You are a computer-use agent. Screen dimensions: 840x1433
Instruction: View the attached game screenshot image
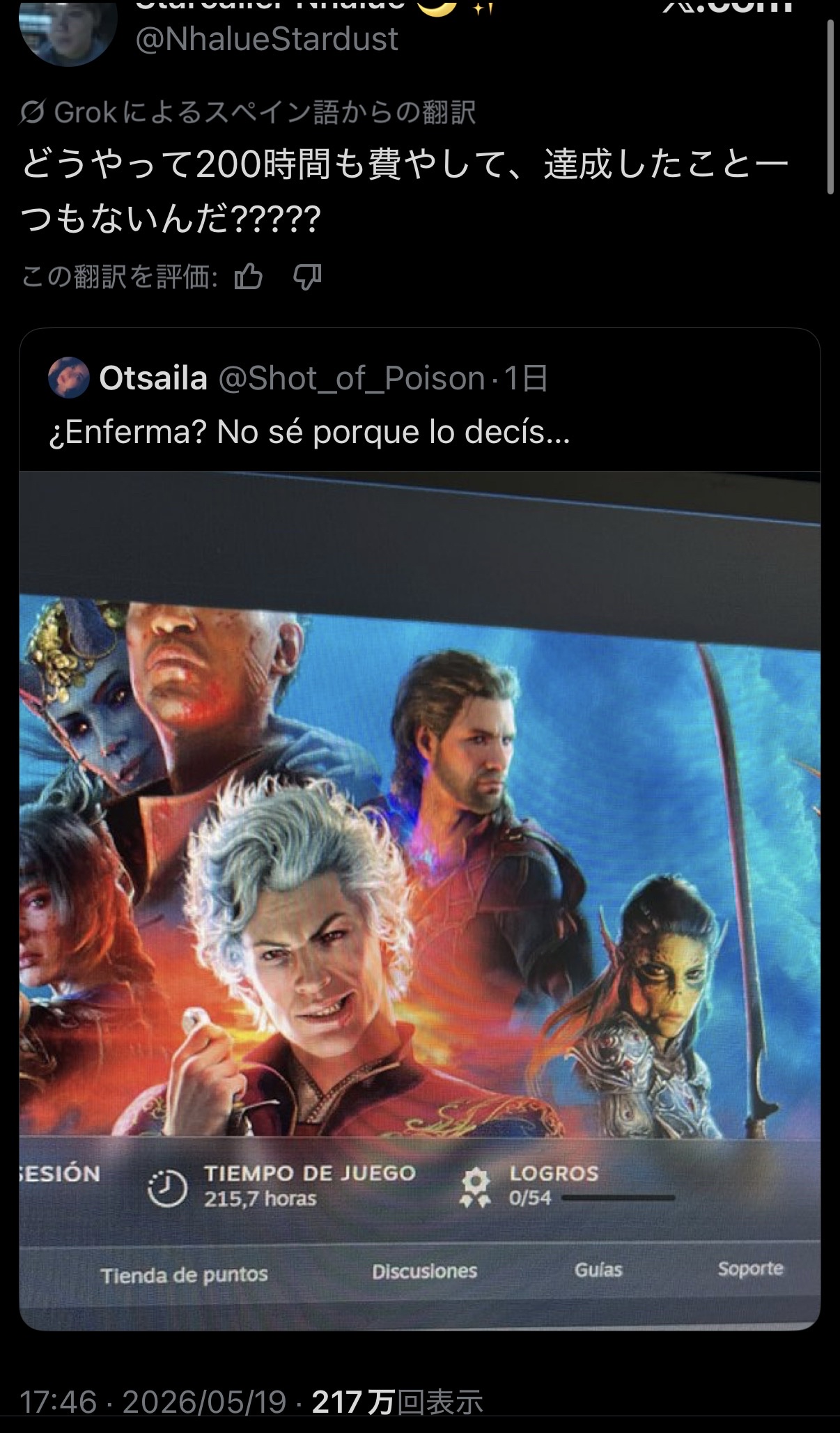pyautogui.click(x=419, y=901)
